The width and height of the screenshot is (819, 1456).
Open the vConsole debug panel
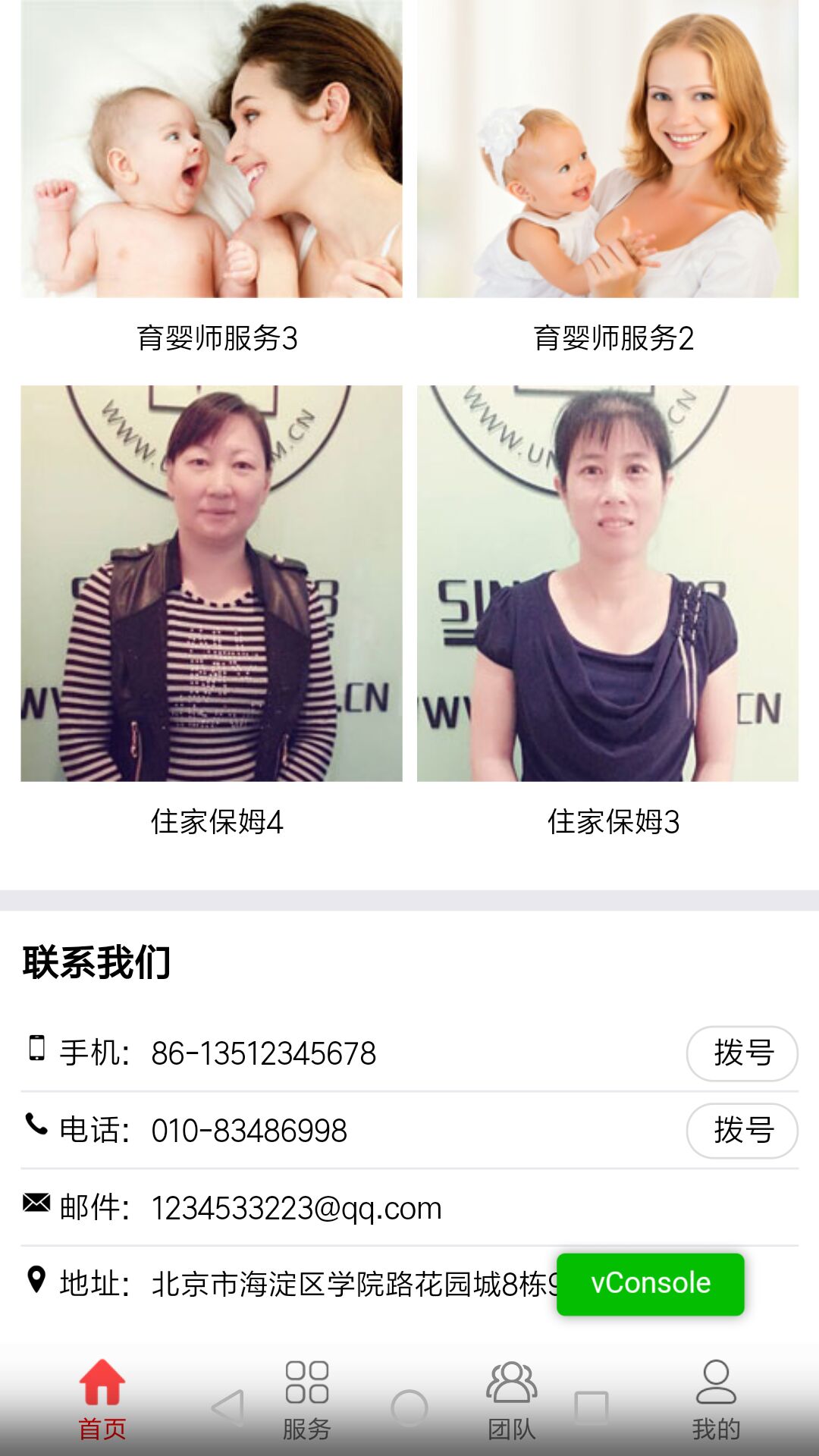(x=650, y=1284)
